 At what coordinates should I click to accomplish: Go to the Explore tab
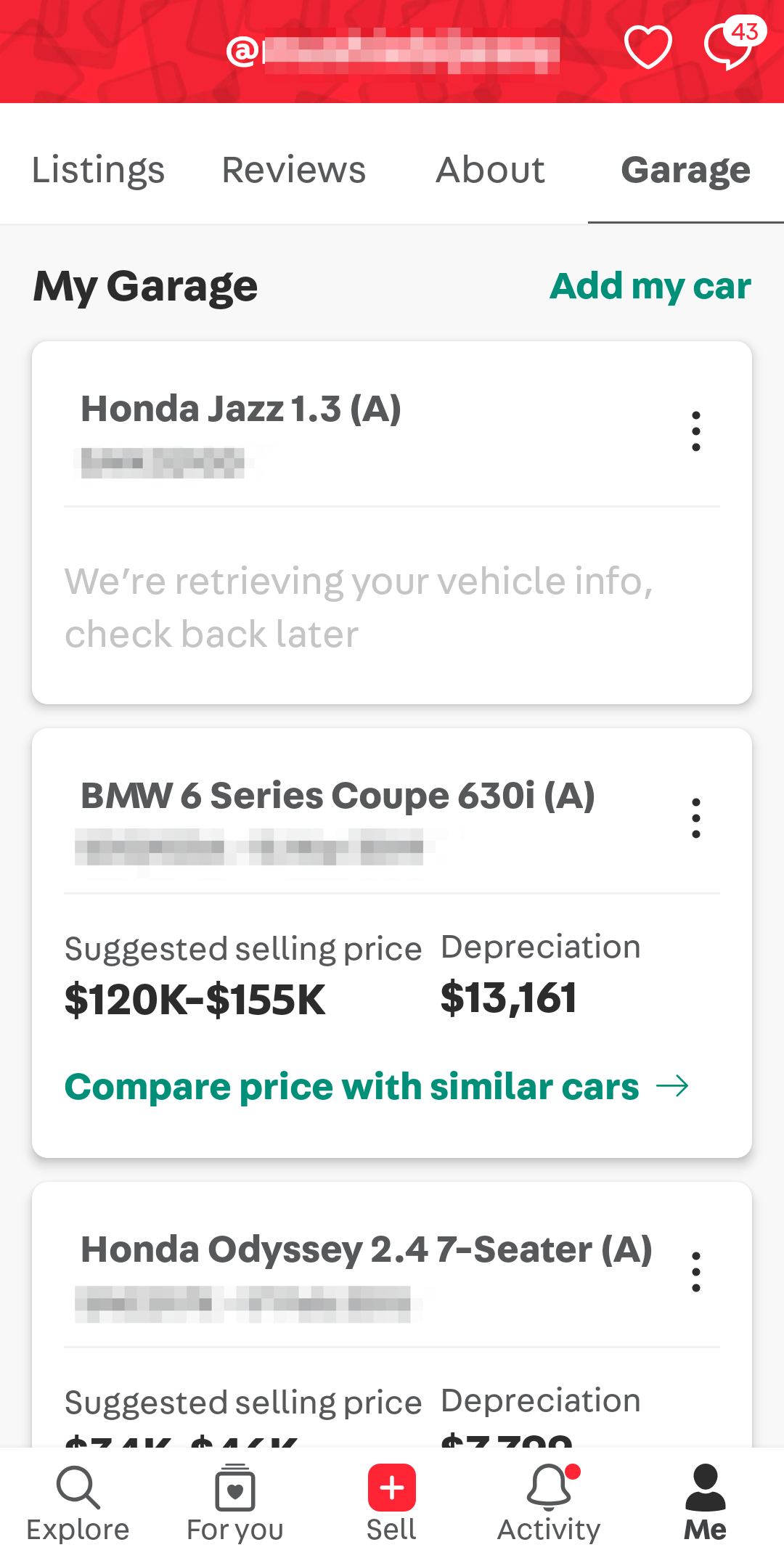click(78, 1503)
